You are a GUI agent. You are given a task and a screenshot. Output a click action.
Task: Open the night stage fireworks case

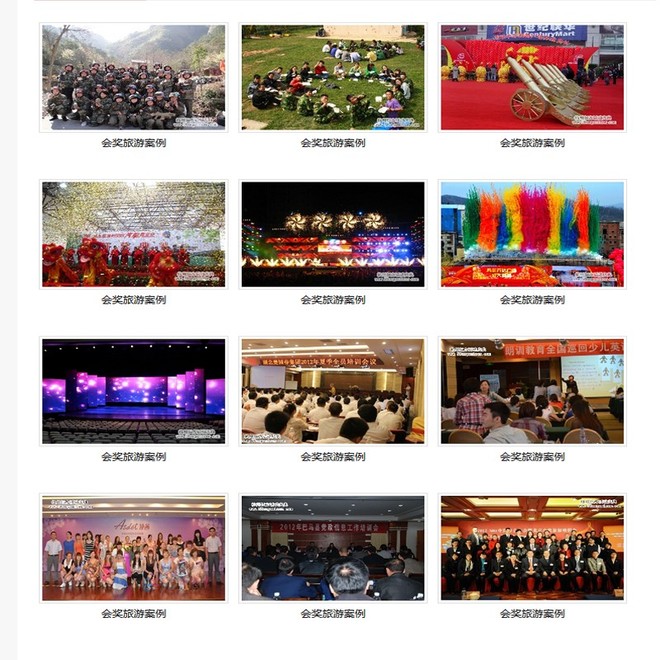click(x=333, y=235)
